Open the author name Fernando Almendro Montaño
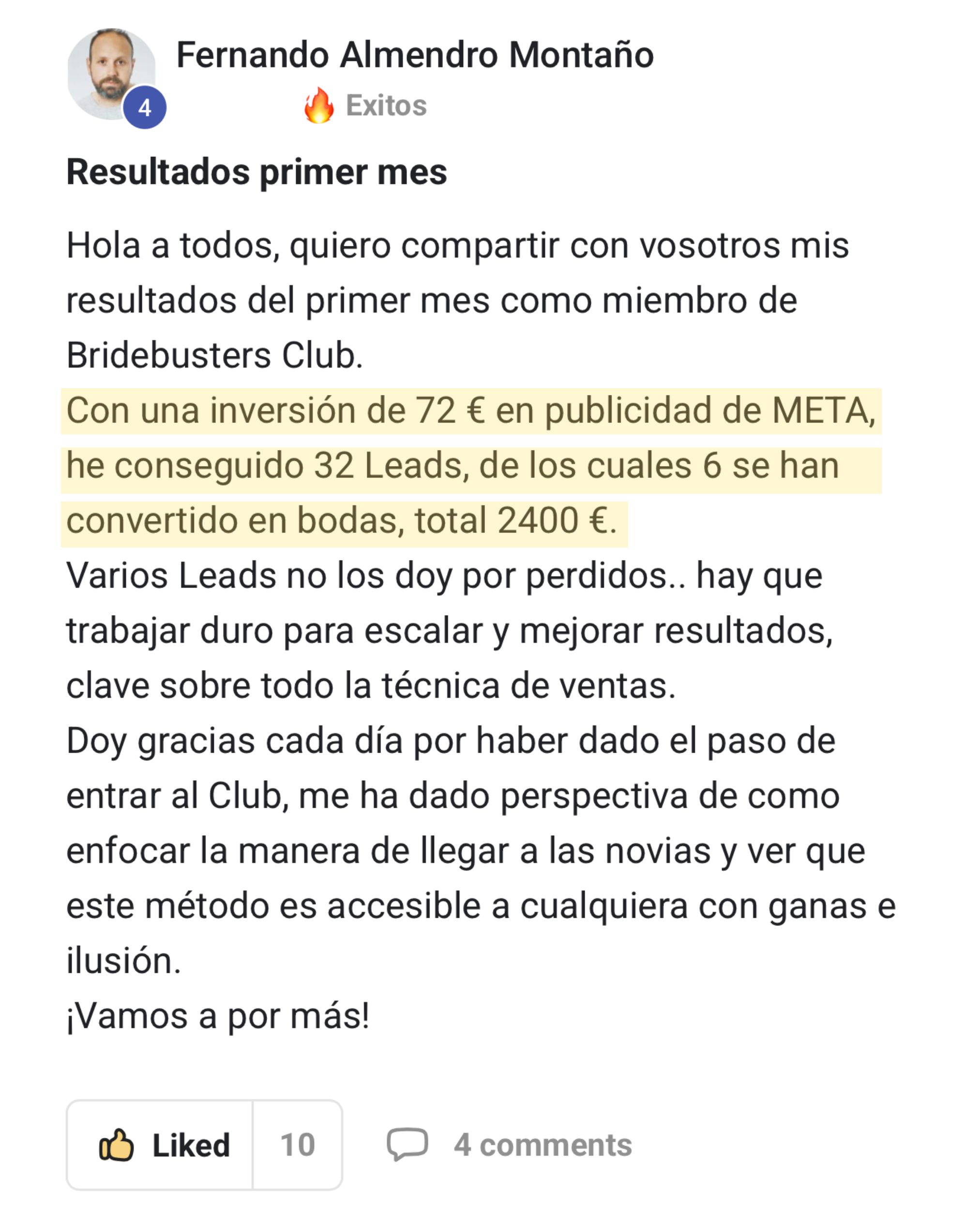 [415, 55]
